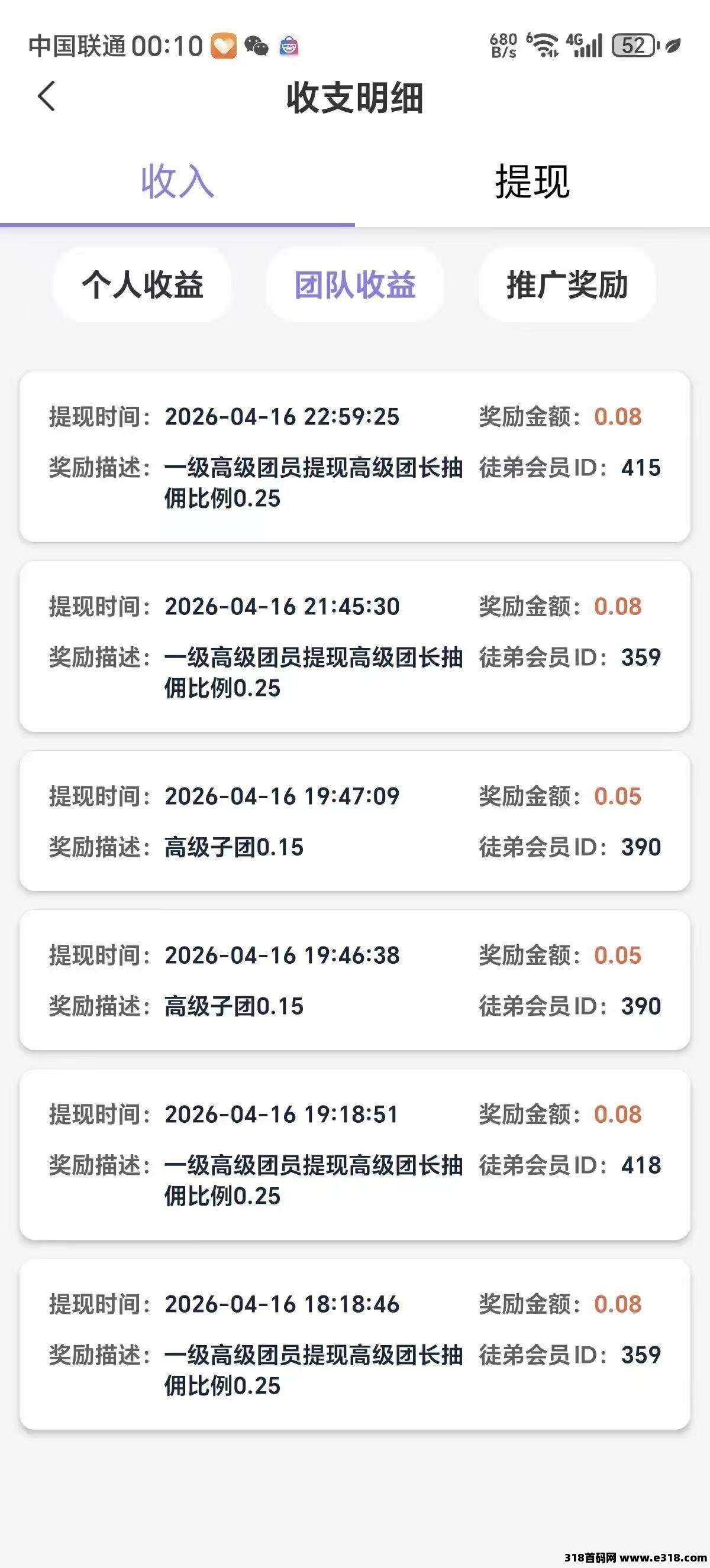Select the 团队收益 filter chip
Screen dimensions: 710x1568
point(355,285)
